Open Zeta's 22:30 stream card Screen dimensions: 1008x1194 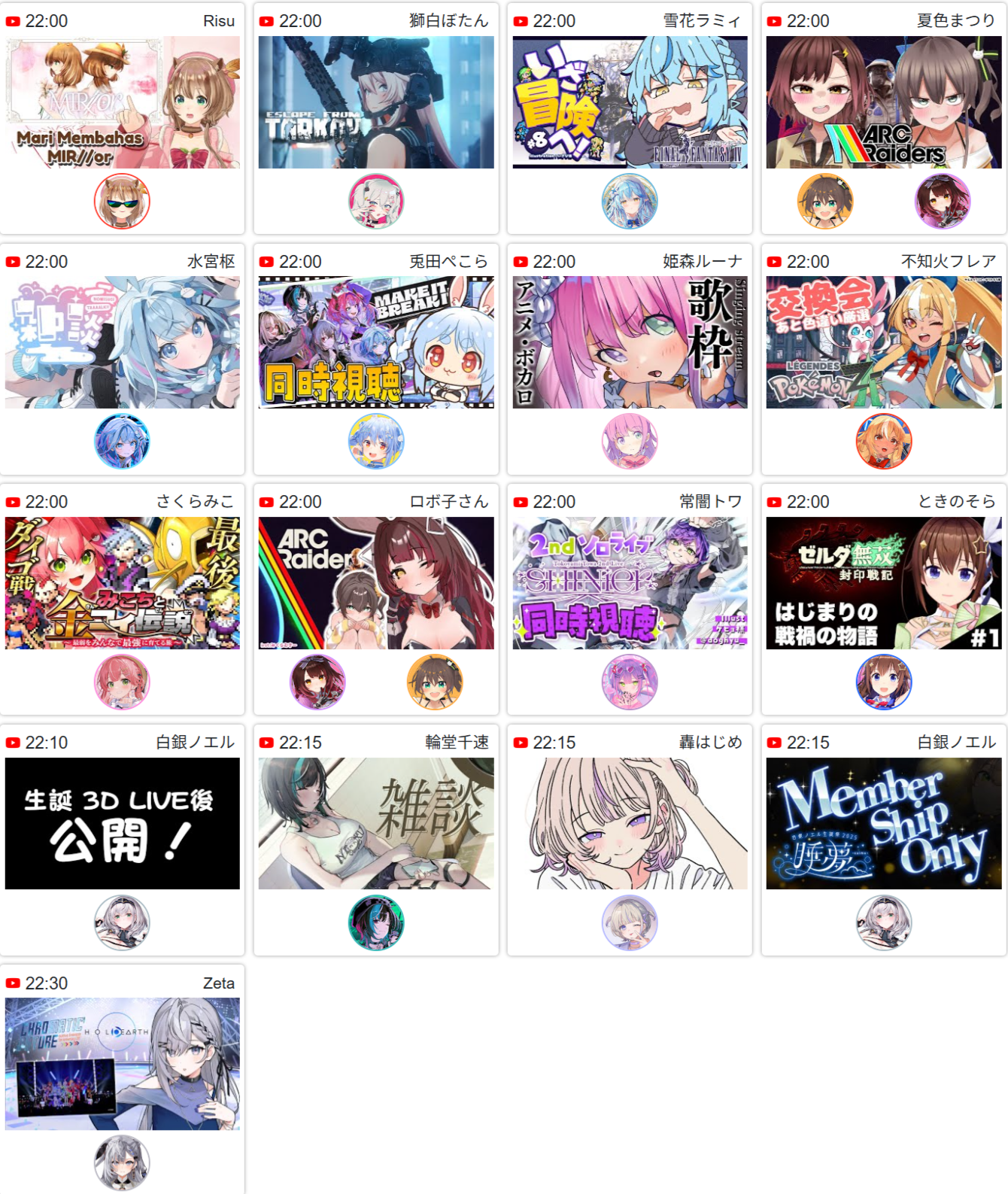(122, 1064)
